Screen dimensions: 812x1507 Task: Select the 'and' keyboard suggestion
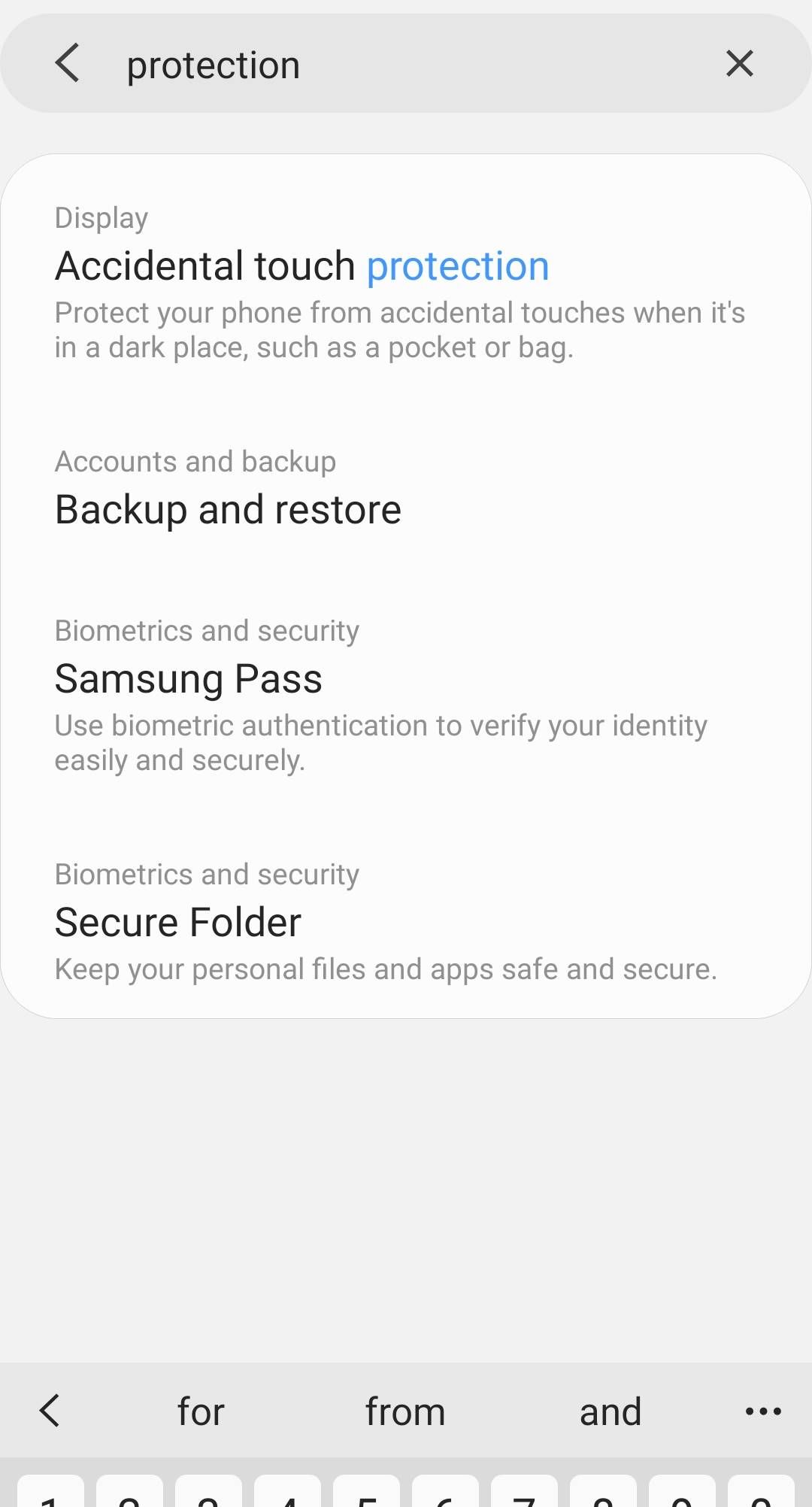click(x=610, y=1411)
